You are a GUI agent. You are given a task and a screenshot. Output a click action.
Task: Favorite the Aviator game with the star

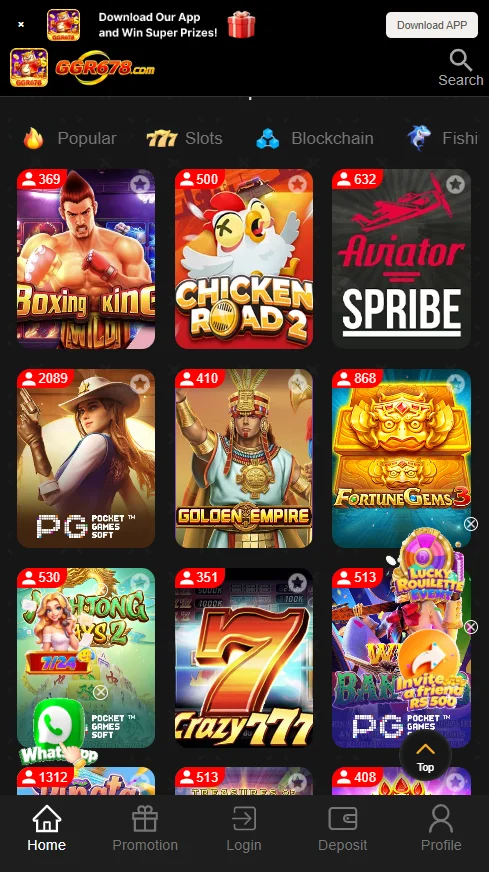456,184
